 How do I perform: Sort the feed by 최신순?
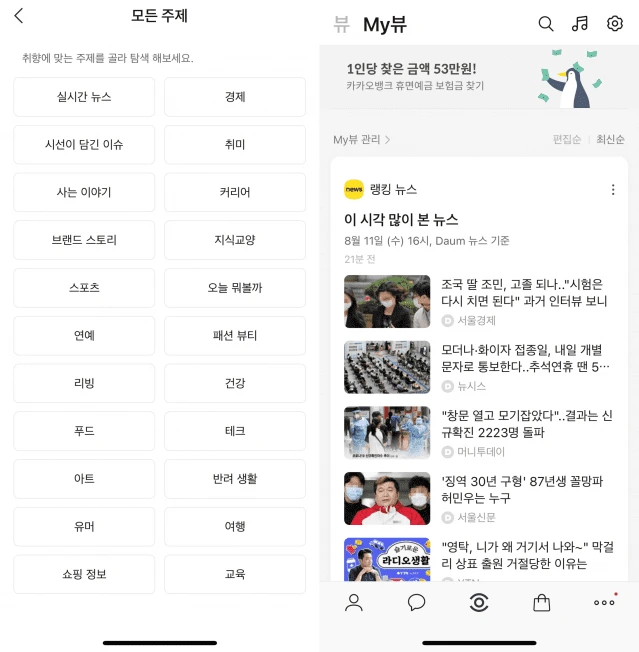tap(610, 139)
